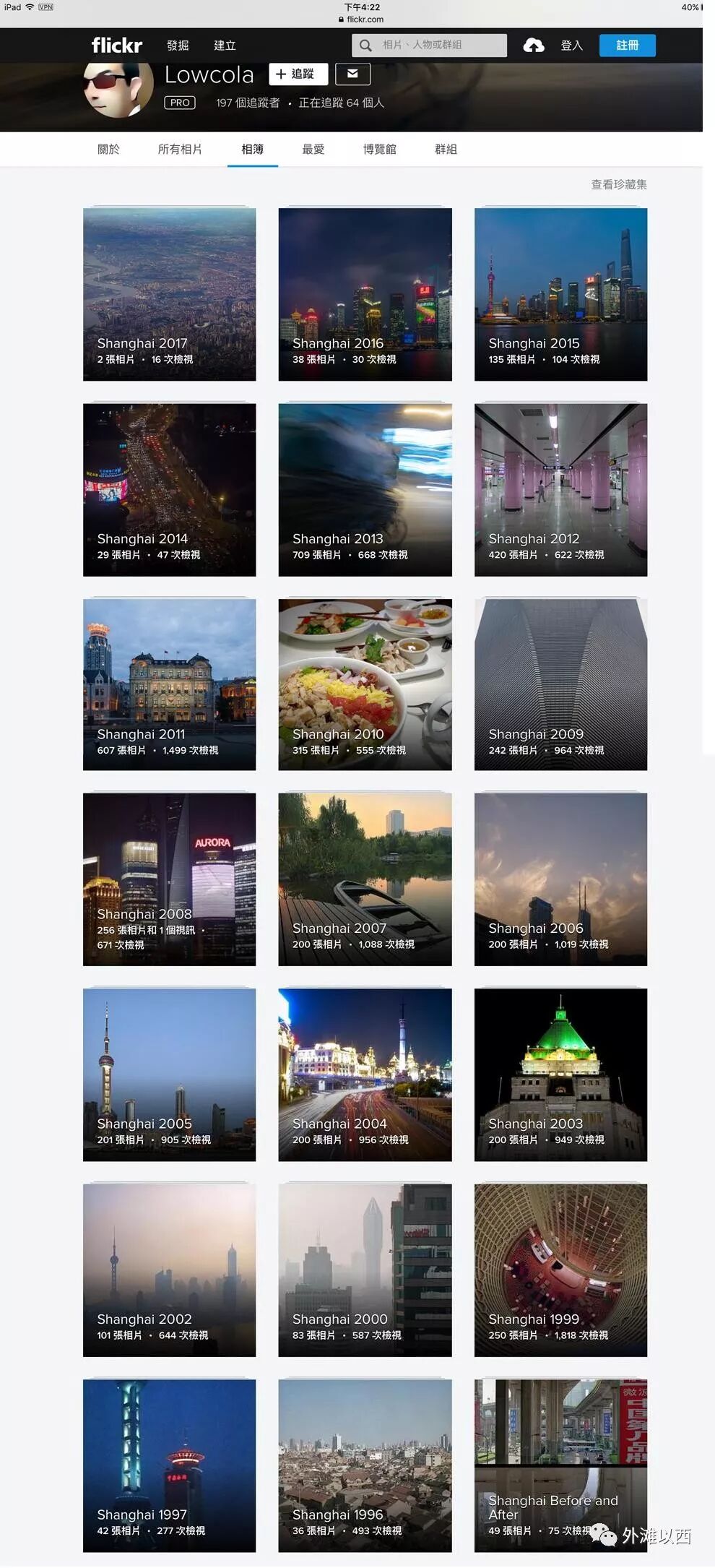Screen dimensions: 715x1568
Task: Select the 最愛 favorites tab
Action: coord(313,150)
